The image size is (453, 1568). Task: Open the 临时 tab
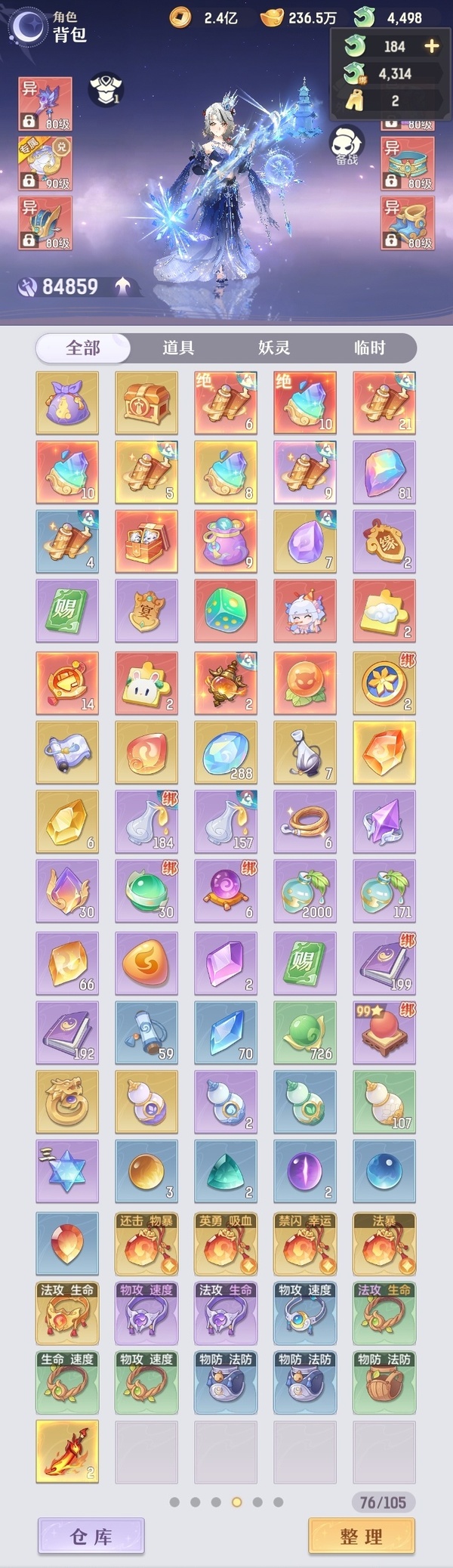(x=369, y=348)
